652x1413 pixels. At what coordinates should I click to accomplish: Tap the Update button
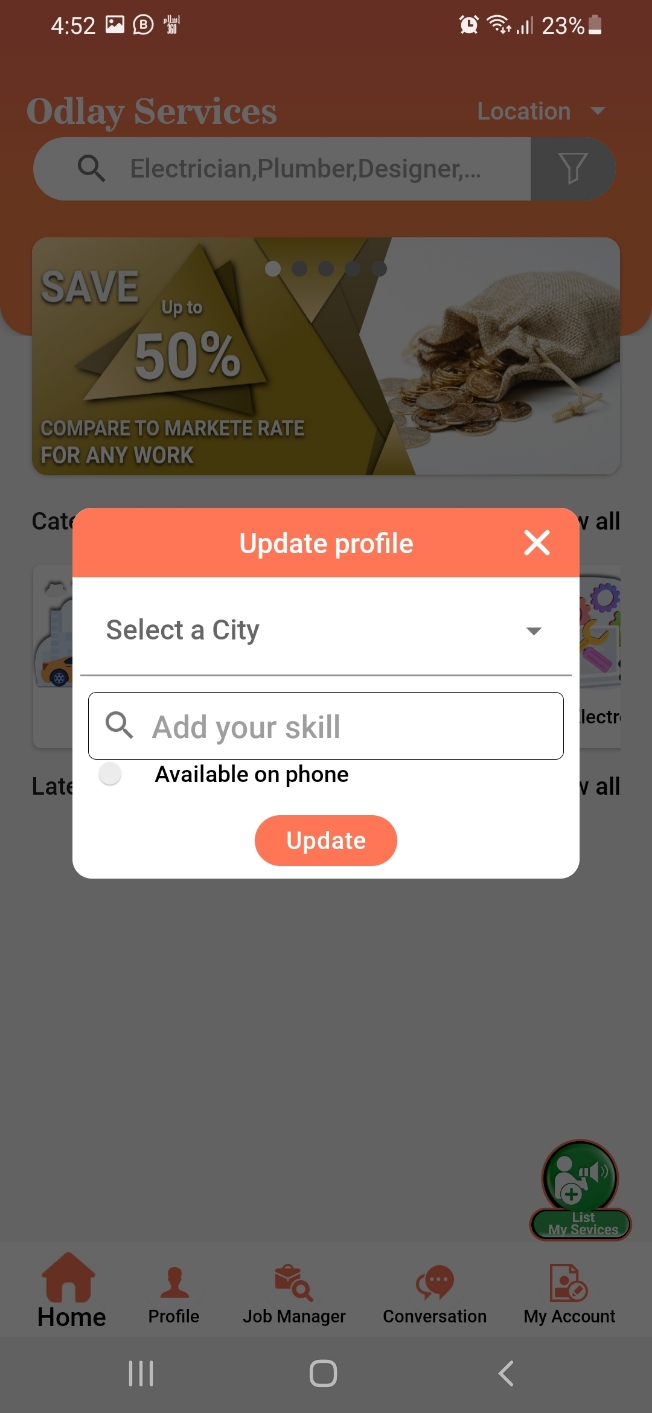coord(326,841)
